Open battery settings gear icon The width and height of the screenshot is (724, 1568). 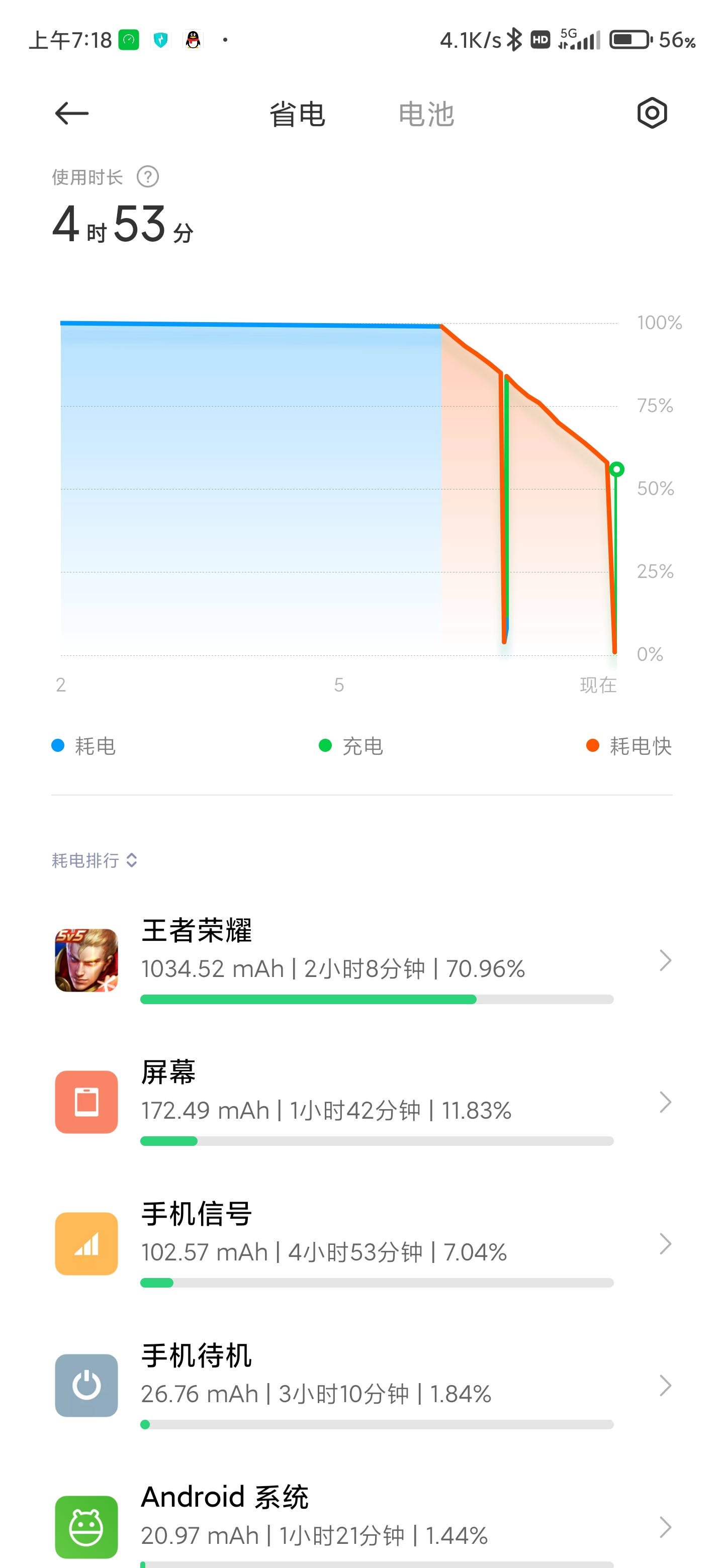coord(652,113)
